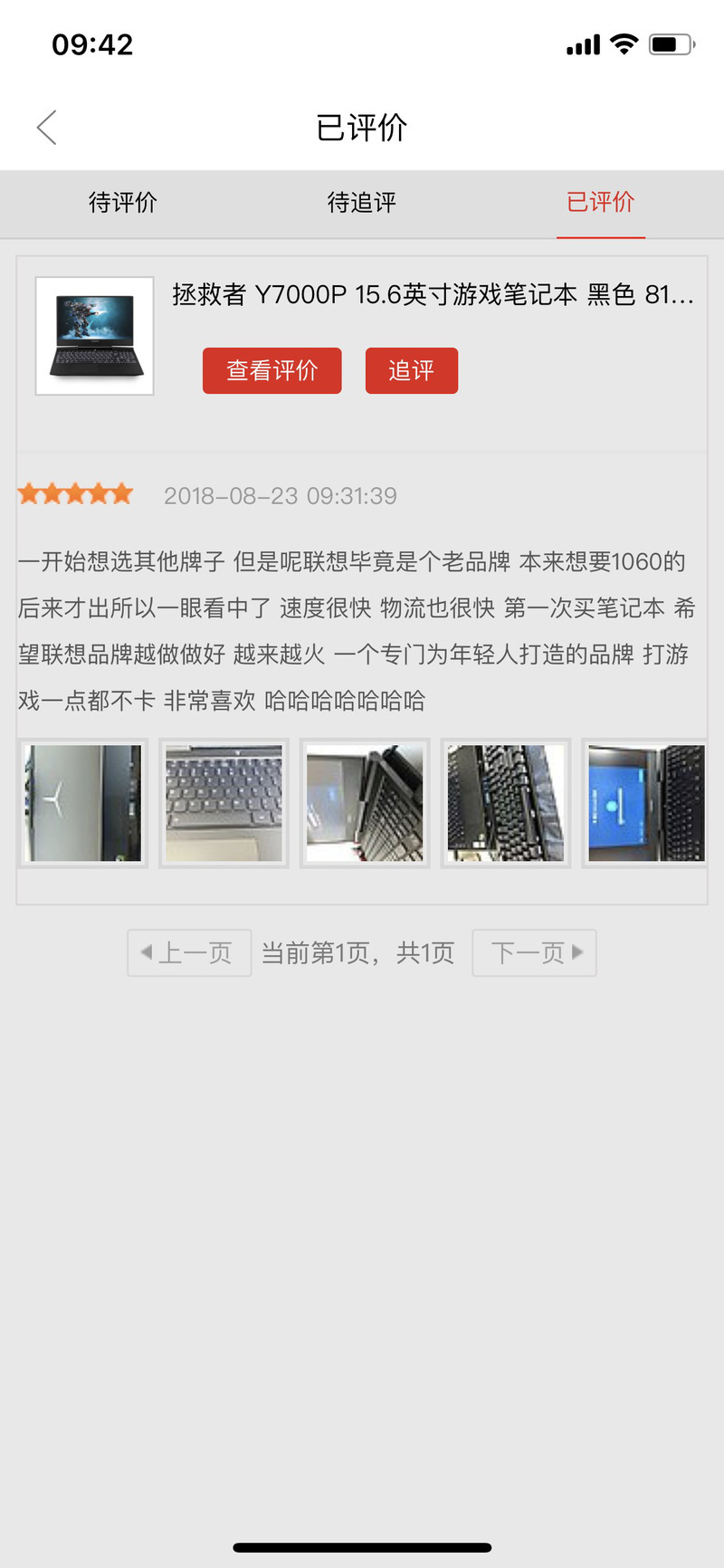Image resolution: width=724 pixels, height=1568 pixels.
Task: View the third review photo
Action: pos(365,803)
